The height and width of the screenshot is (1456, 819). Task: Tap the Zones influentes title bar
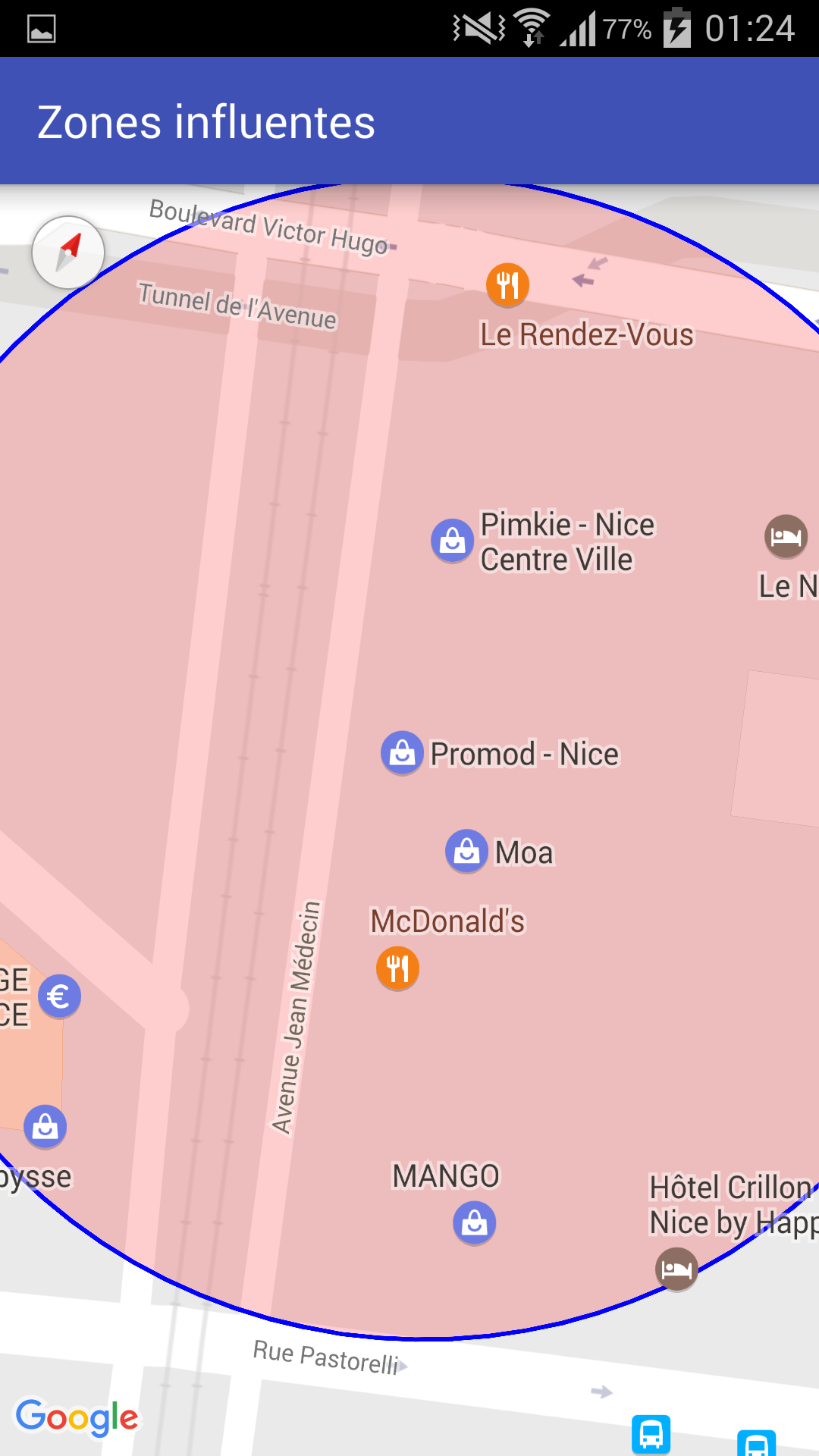click(x=206, y=121)
